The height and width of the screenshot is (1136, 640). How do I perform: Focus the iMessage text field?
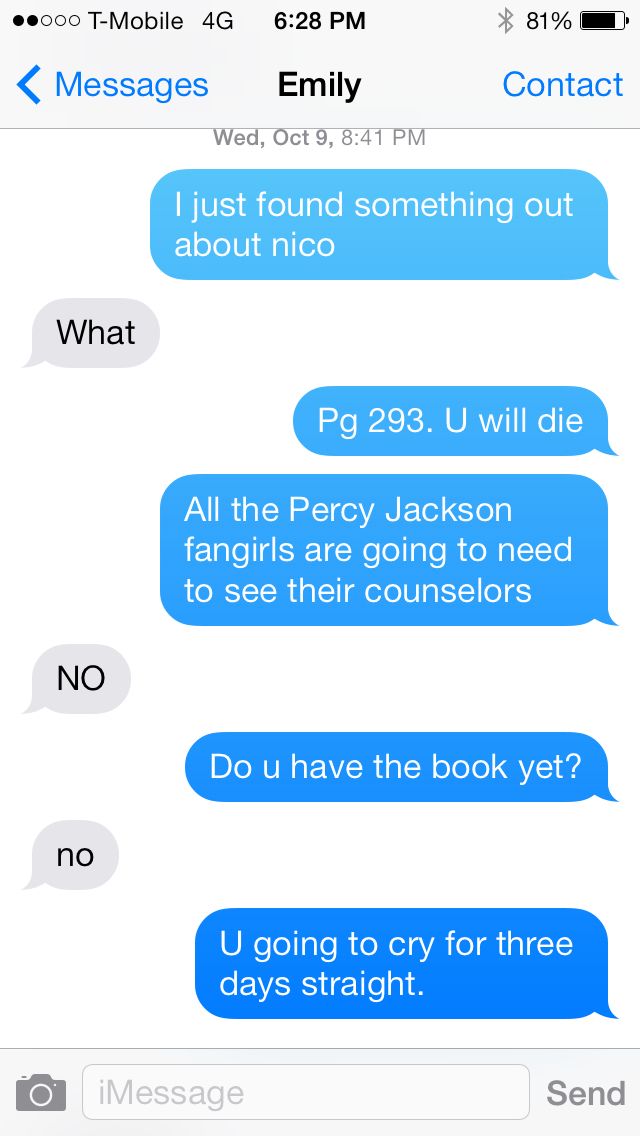tap(305, 1092)
